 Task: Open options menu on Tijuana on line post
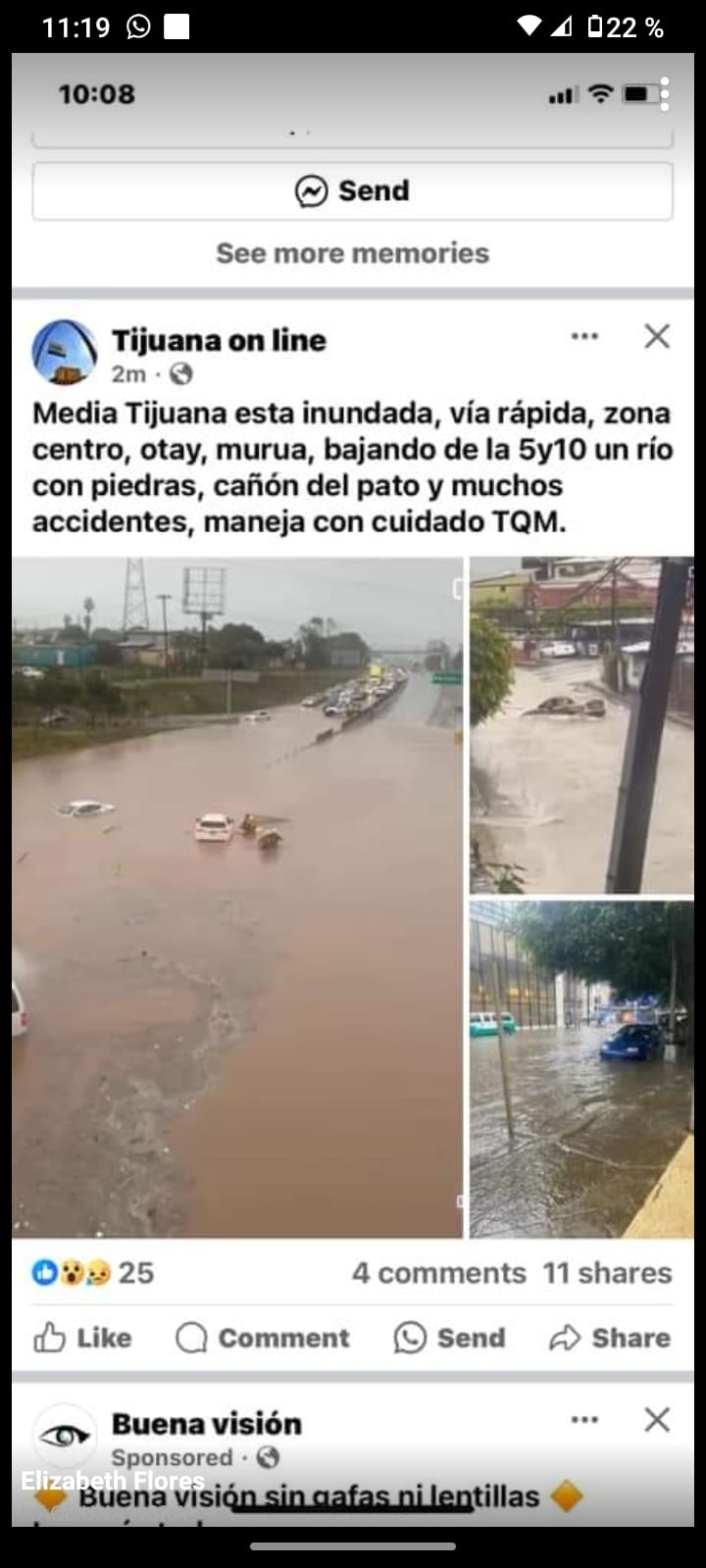click(584, 336)
